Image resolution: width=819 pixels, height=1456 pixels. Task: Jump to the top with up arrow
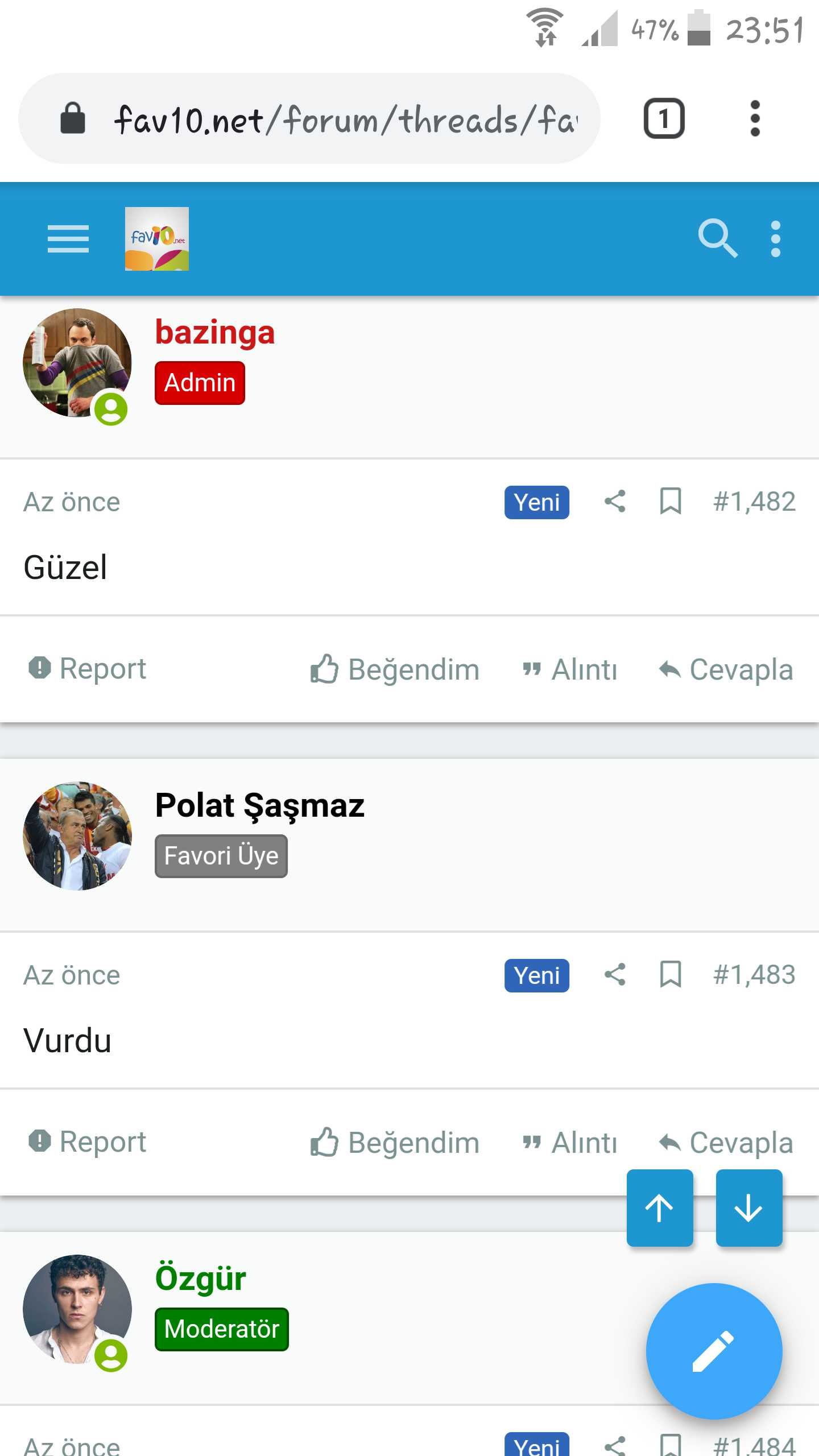point(660,1208)
